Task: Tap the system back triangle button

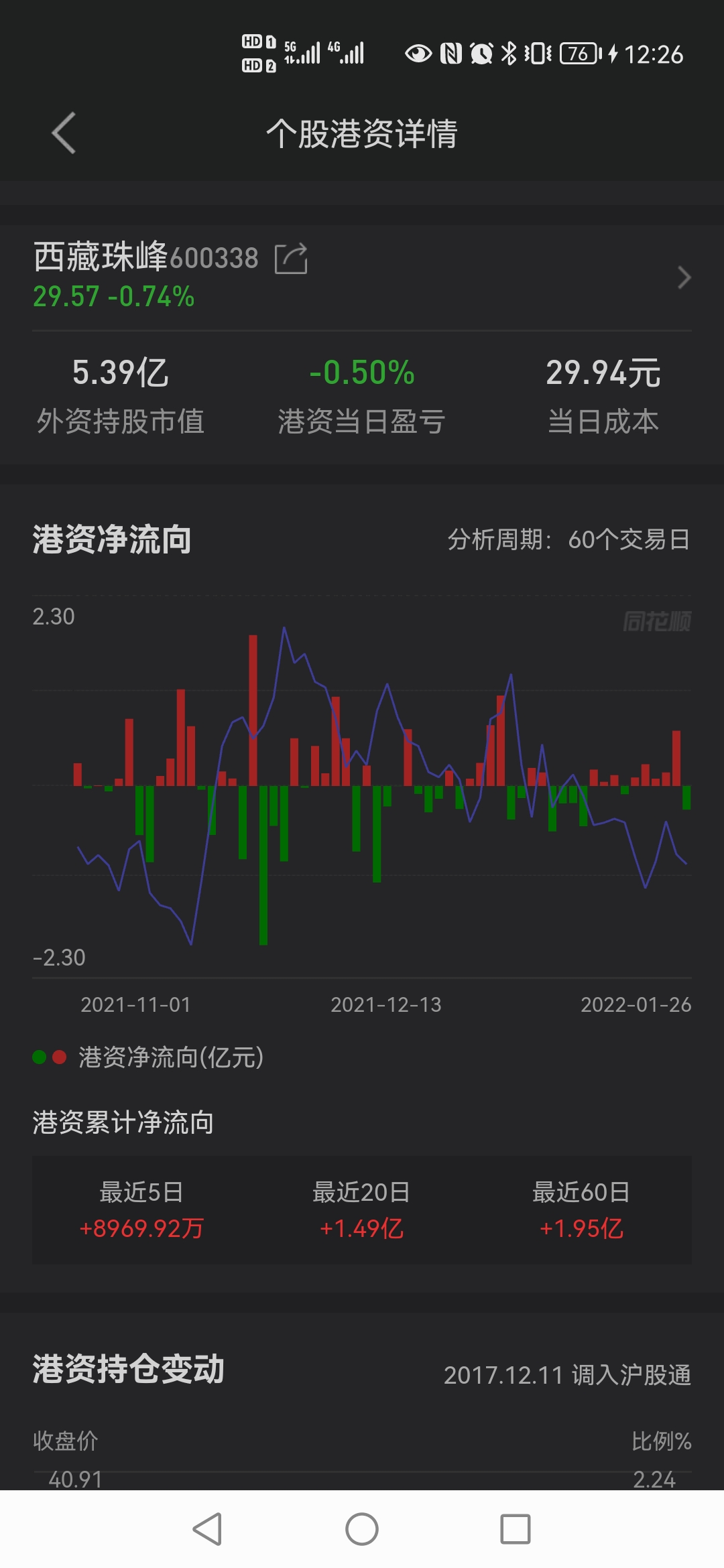Action: pyautogui.click(x=207, y=1529)
